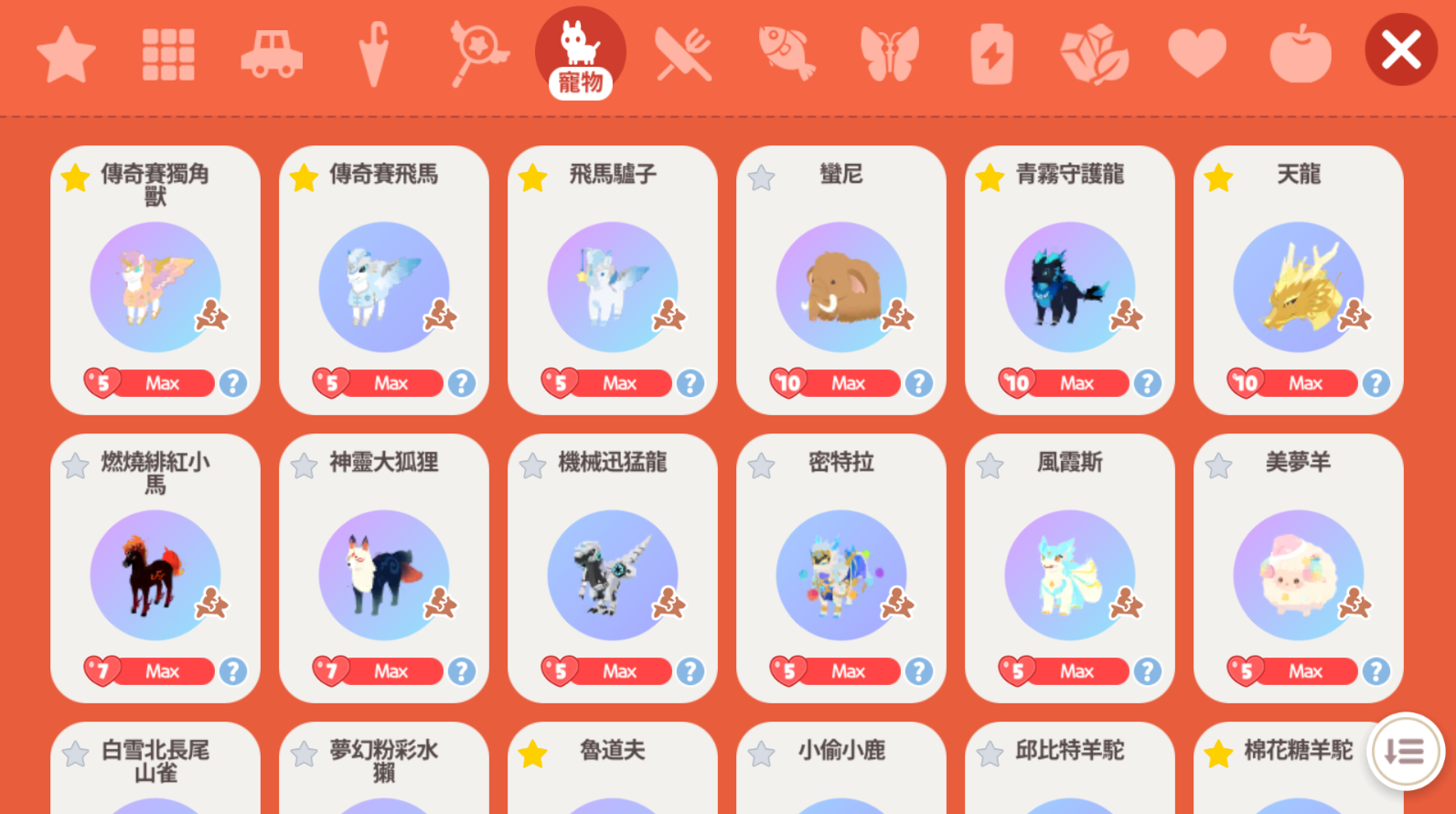Switch to the vehicles car tab
The width and height of the screenshot is (1456, 814).
272,55
